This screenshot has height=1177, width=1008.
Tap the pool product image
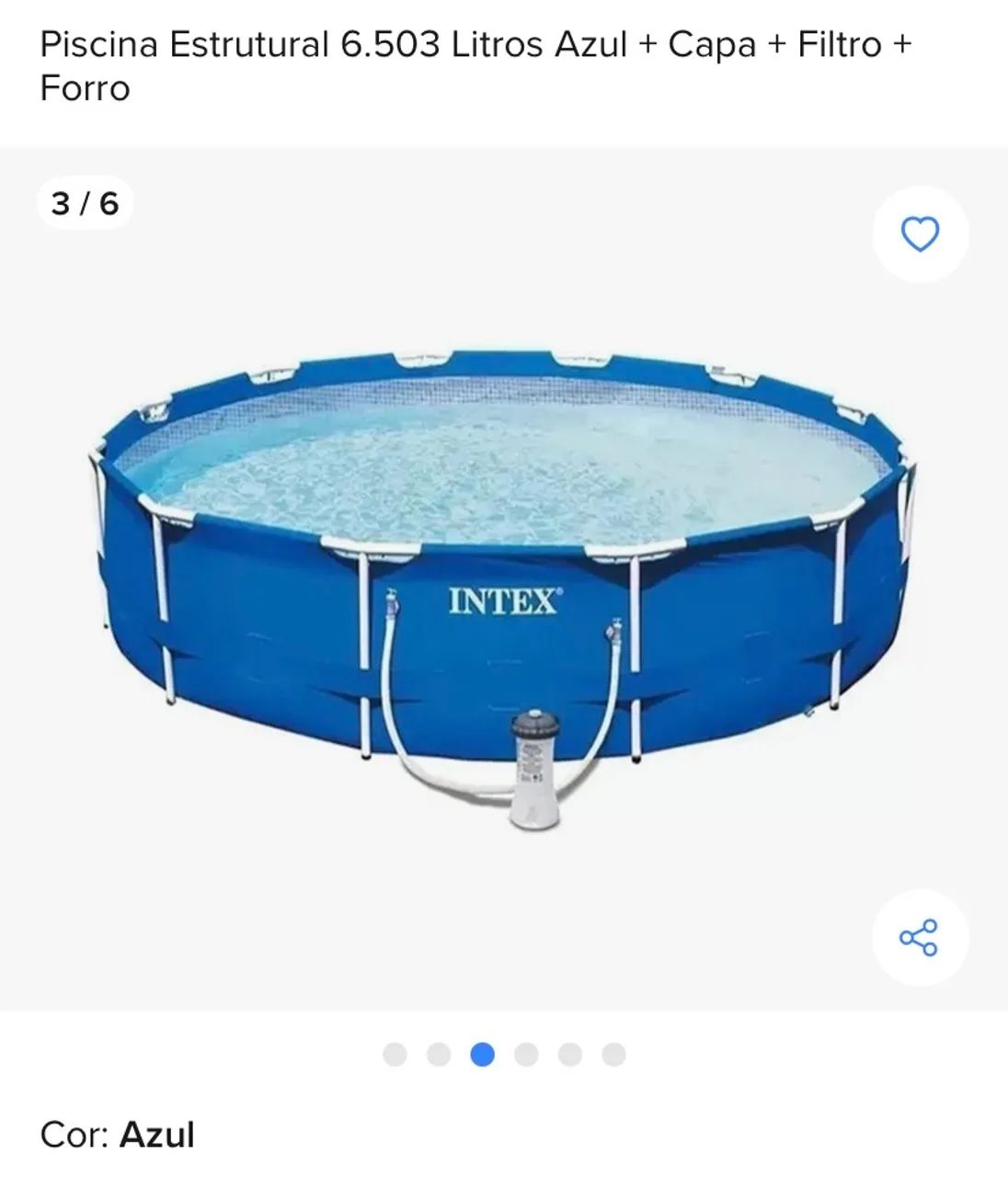[x=504, y=570]
